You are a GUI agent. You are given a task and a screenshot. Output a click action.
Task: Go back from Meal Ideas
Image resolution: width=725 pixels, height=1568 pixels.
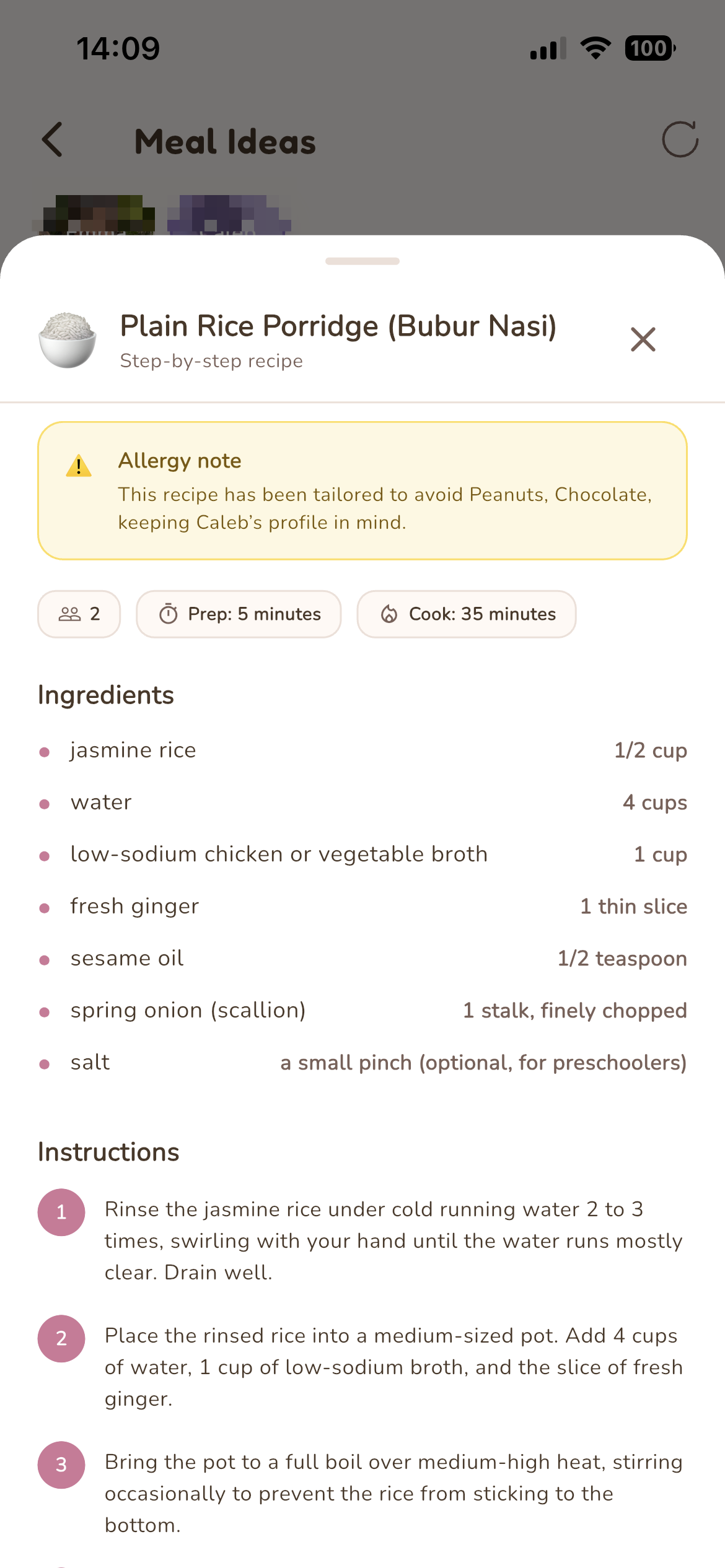tap(53, 139)
